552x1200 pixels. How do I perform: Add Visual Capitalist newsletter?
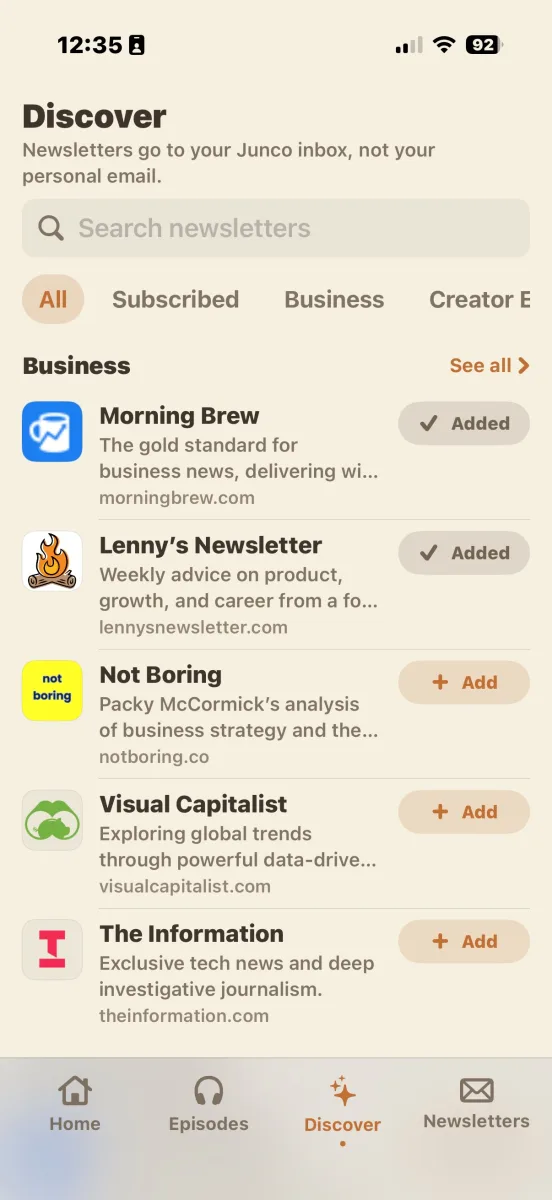pos(464,812)
